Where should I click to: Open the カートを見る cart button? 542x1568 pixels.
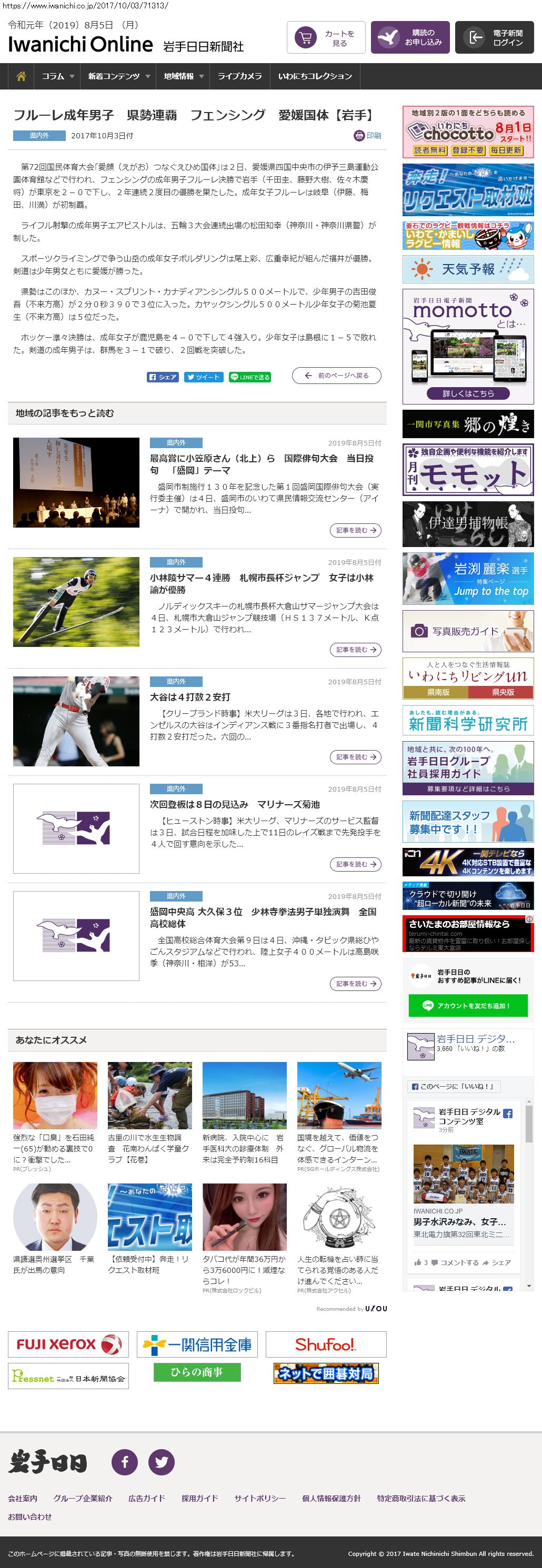[x=327, y=38]
